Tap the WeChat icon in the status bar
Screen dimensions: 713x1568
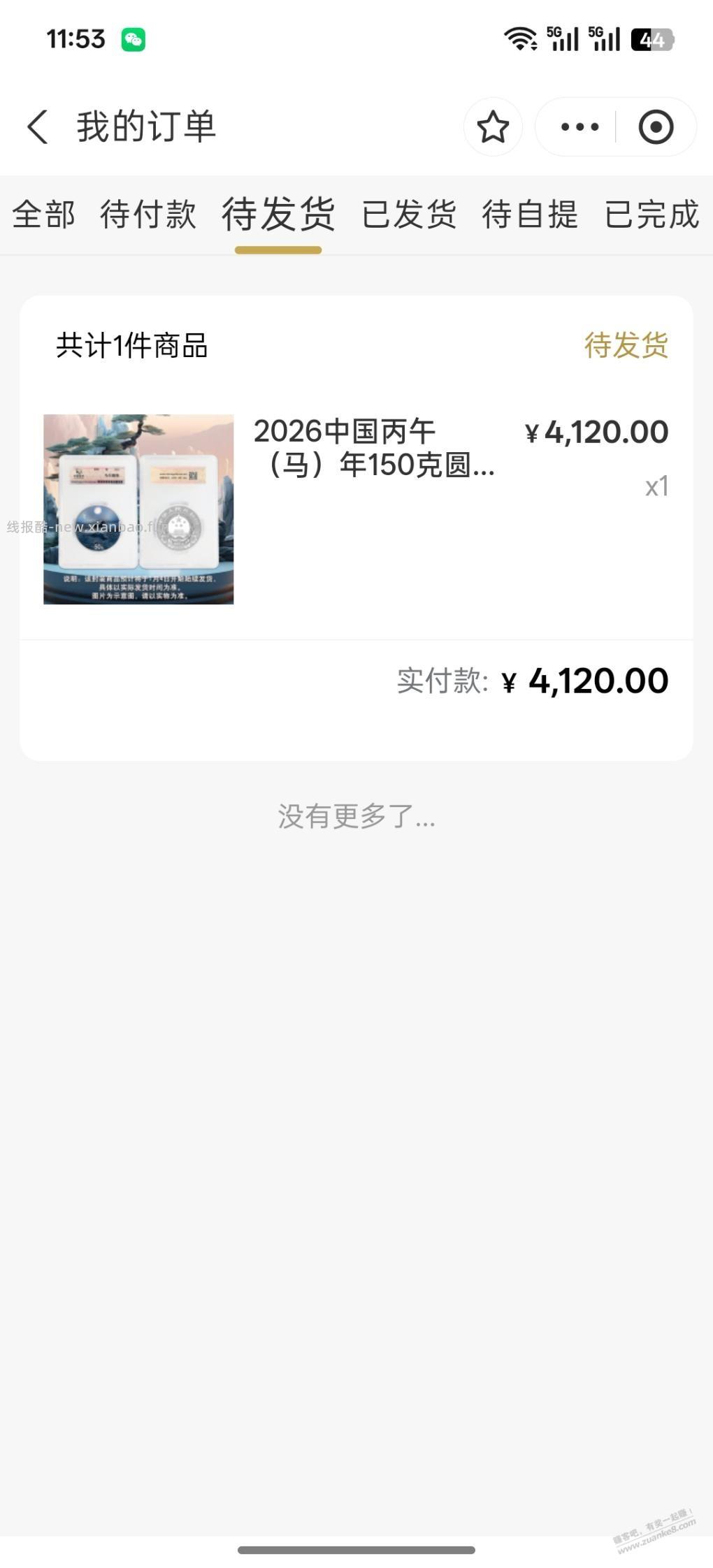point(134,39)
